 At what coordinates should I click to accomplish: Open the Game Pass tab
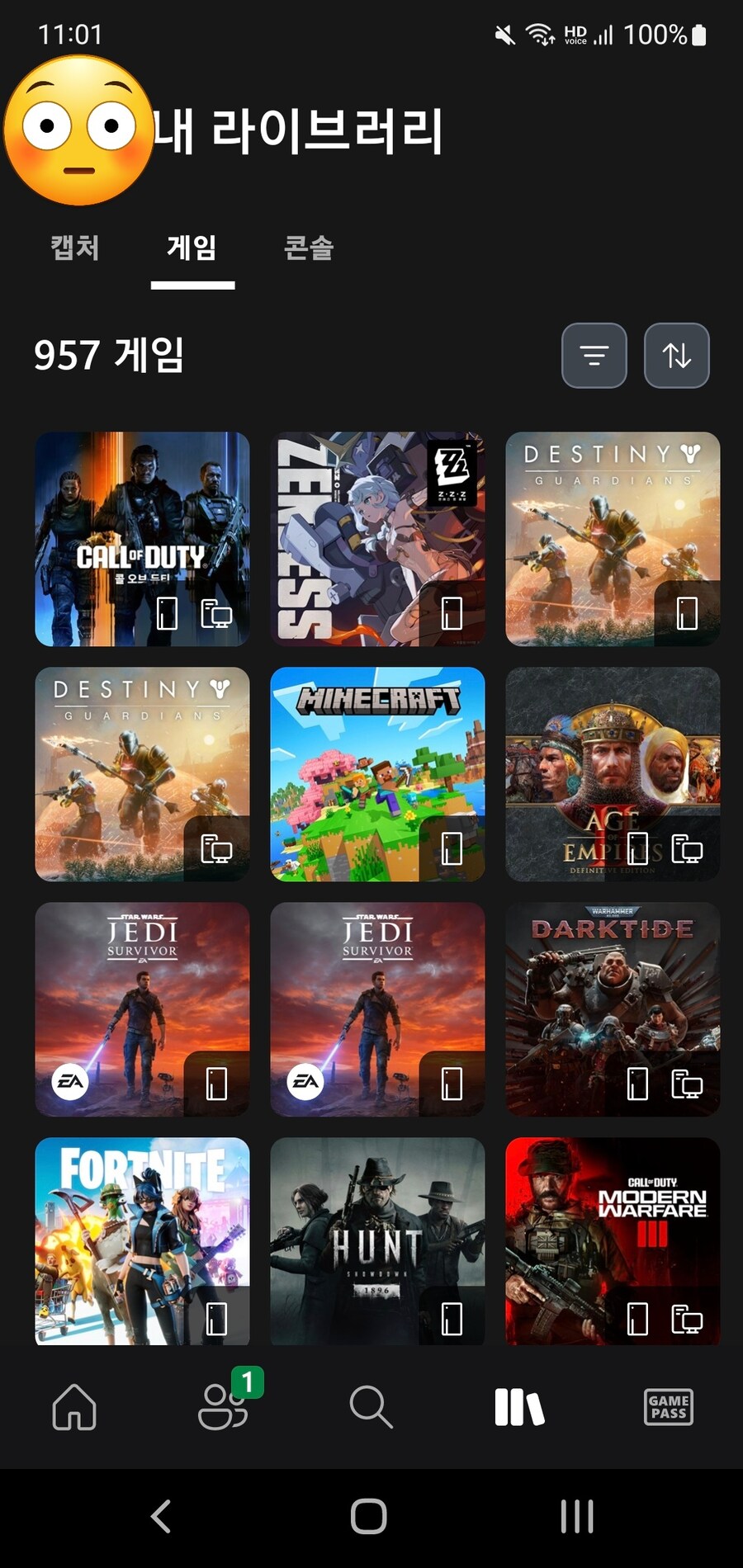point(668,1407)
